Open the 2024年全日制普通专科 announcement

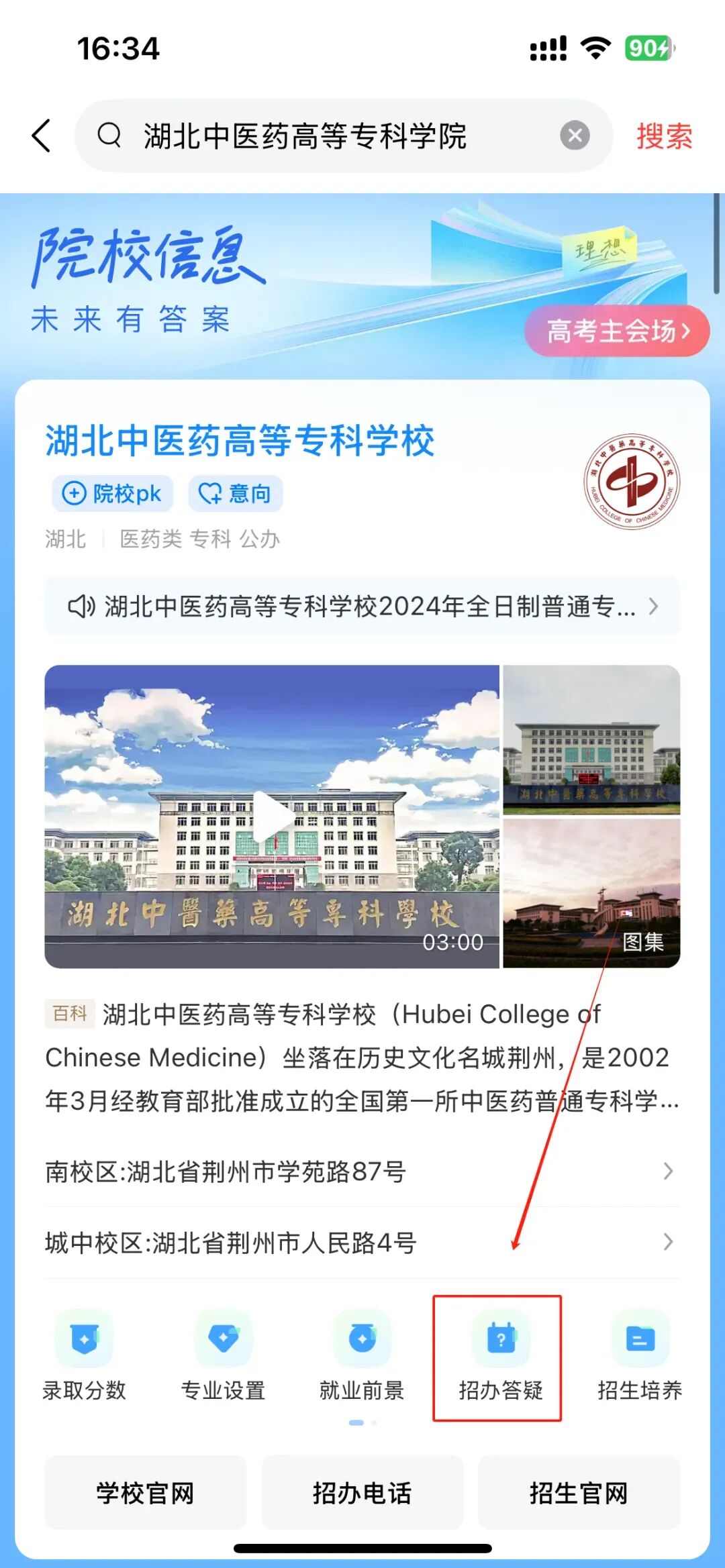[x=362, y=607]
